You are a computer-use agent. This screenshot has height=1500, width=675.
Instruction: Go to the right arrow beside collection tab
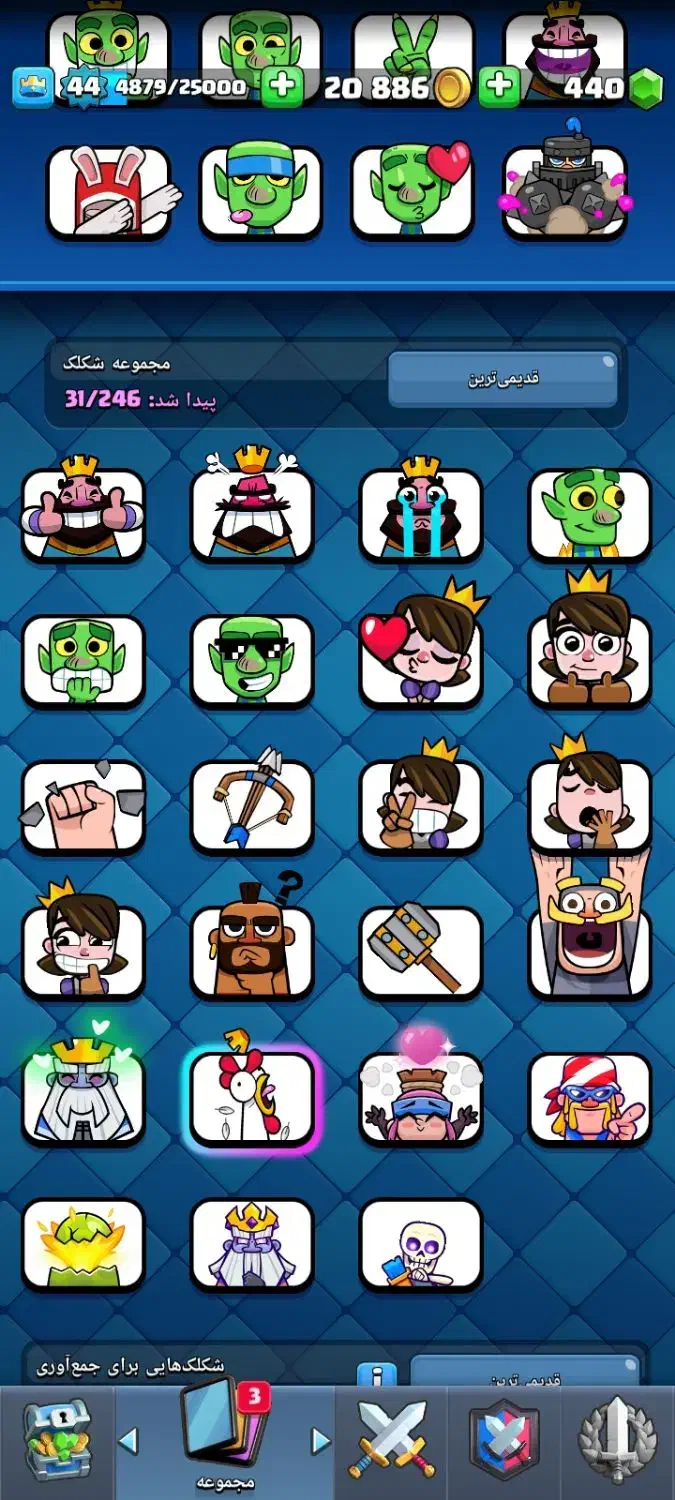pyautogui.click(x=321, y=1440)
